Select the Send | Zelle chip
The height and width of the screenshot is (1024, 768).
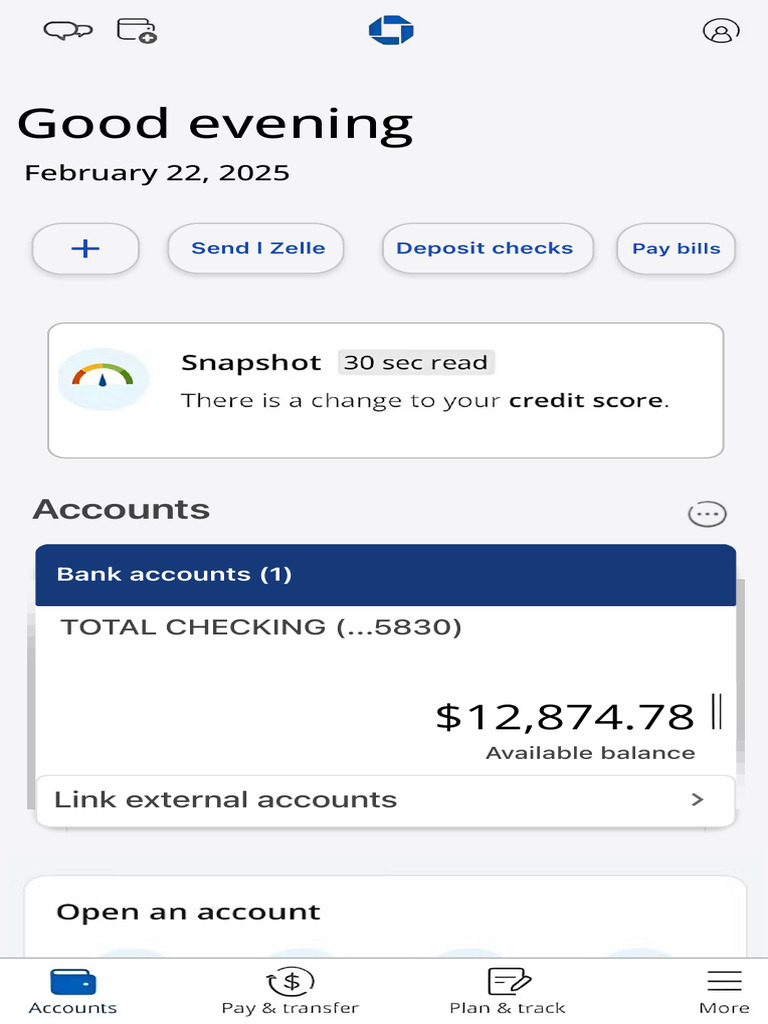coord(258,249)
